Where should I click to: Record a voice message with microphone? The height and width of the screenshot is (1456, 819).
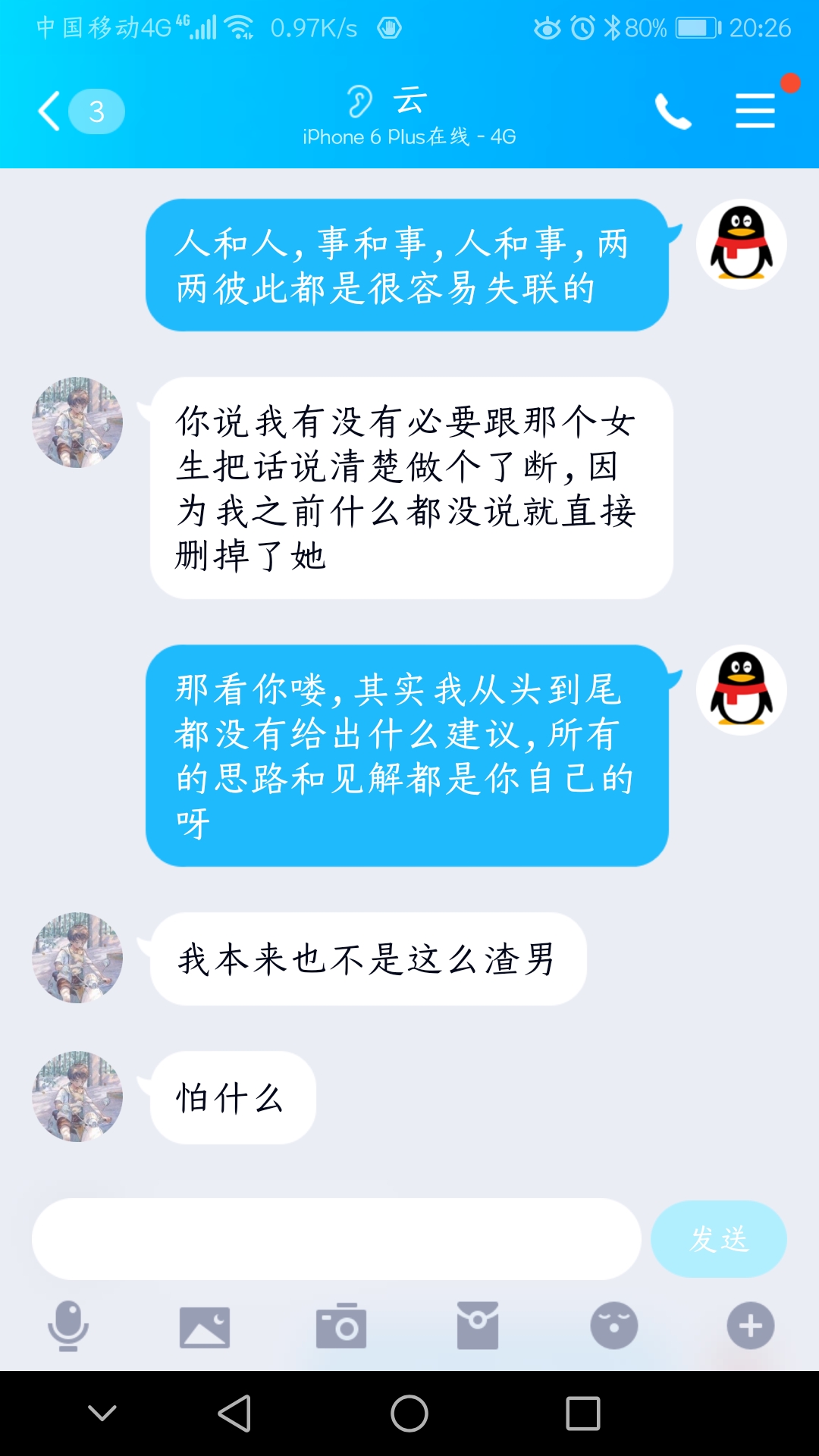pyautogui.click(x=68, y=1326)
